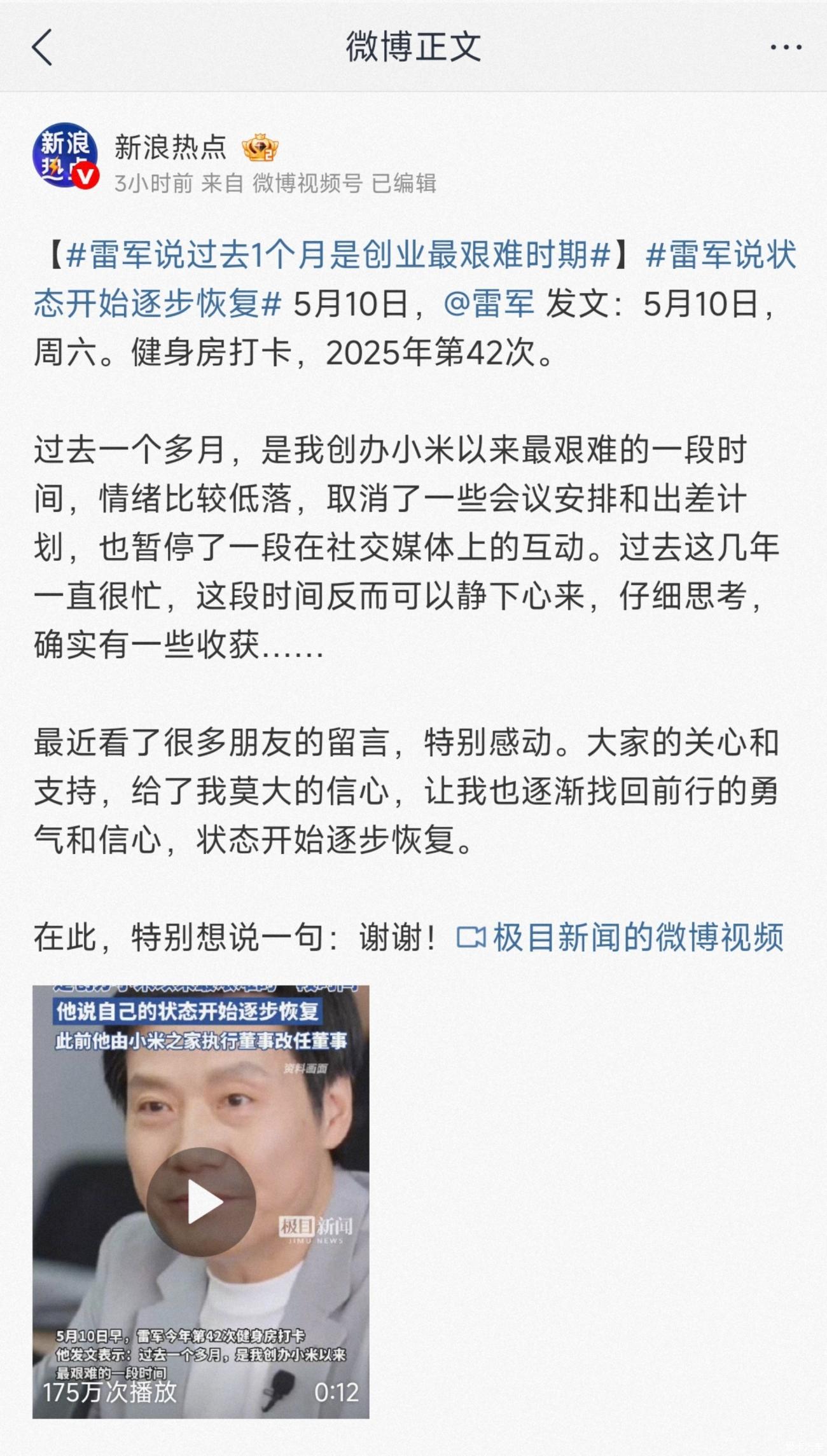Go back from the Weibo post

pos(42,47)
